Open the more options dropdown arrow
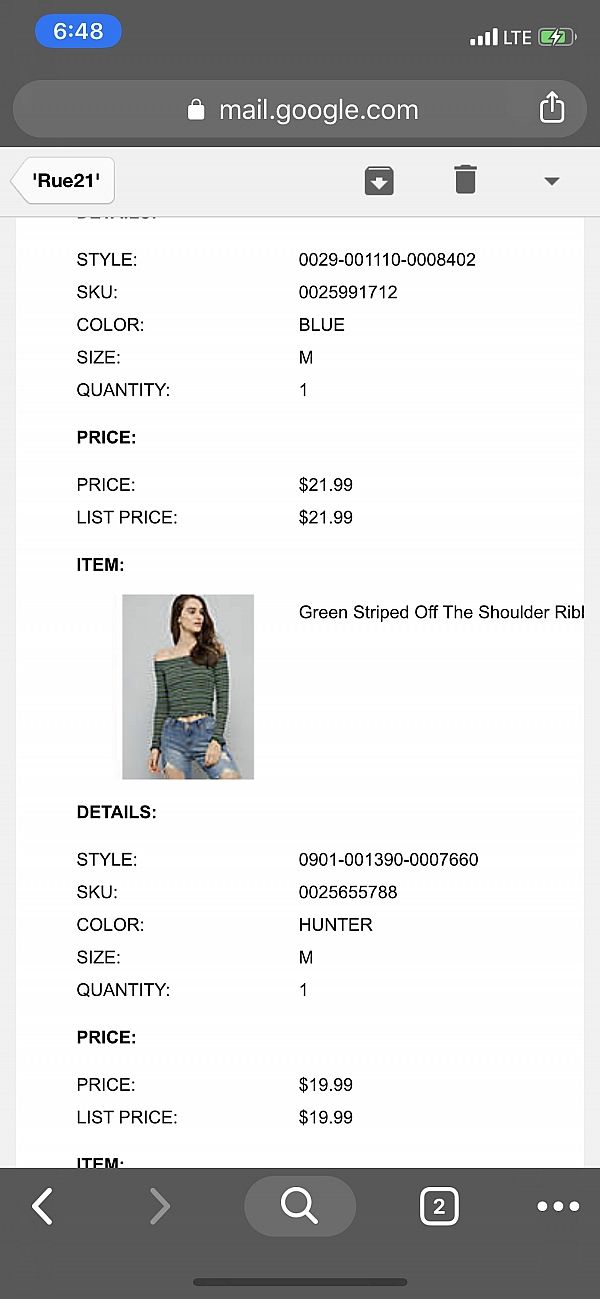This screenshot has width=600, height=1299. (551, 181)
